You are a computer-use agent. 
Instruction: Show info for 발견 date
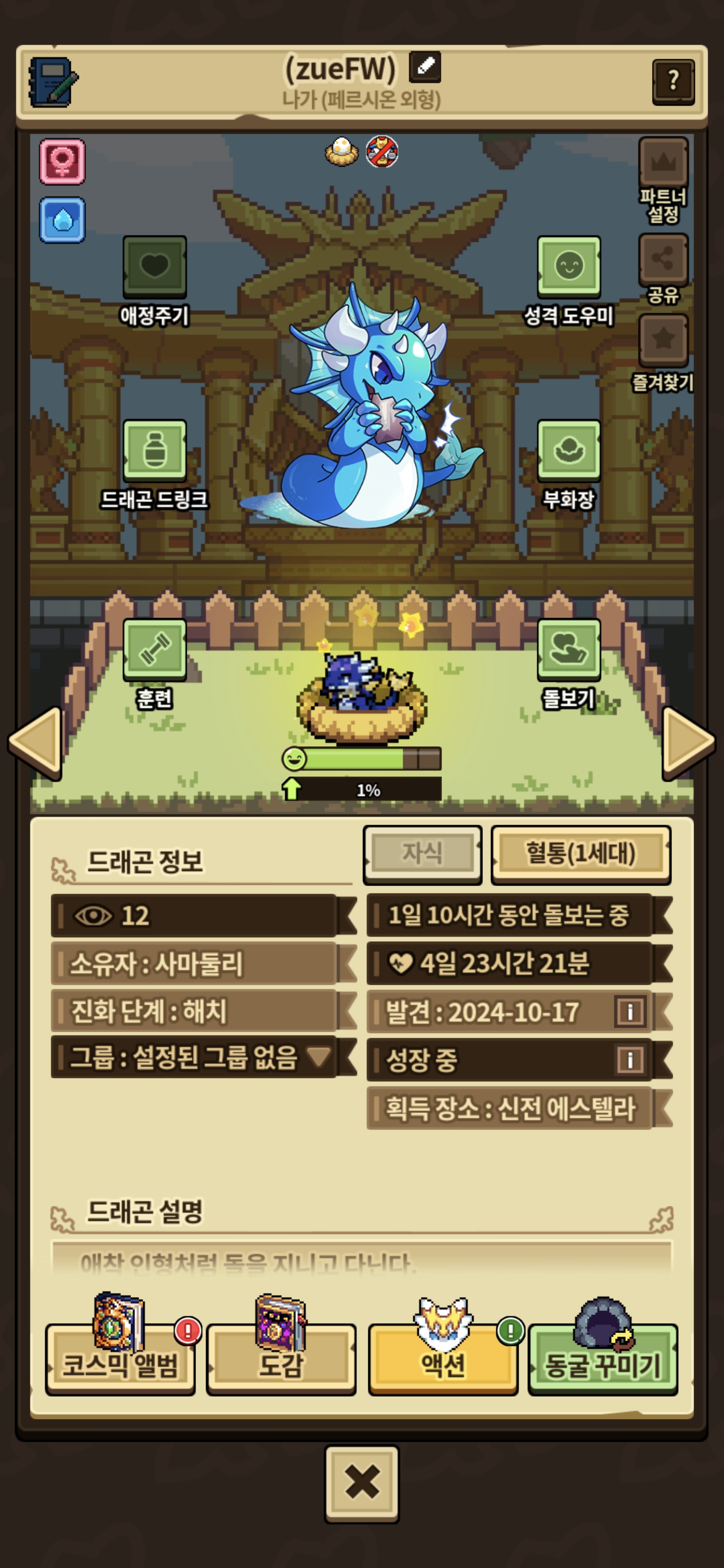point(629,1012)
